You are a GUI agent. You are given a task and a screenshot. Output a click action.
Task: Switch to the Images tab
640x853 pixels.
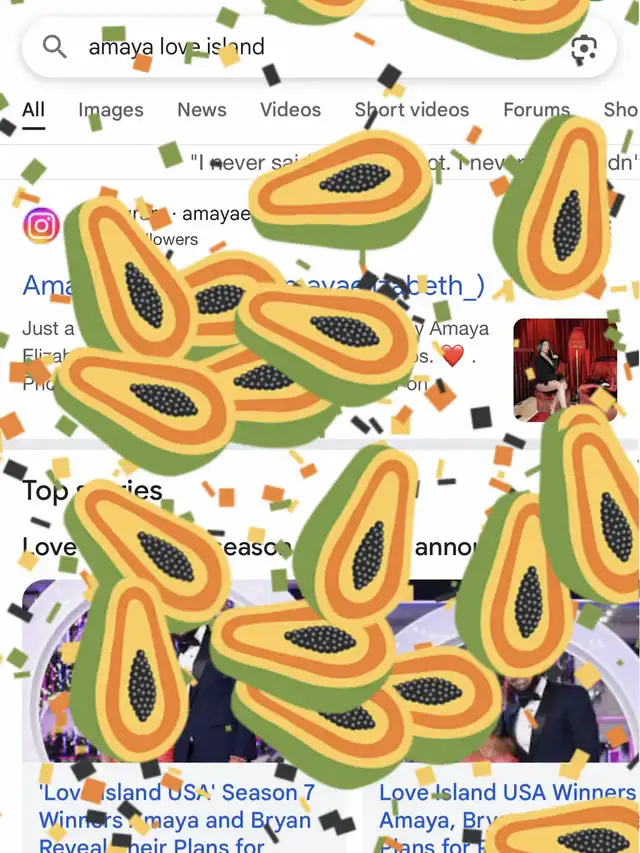coord(110,110)
